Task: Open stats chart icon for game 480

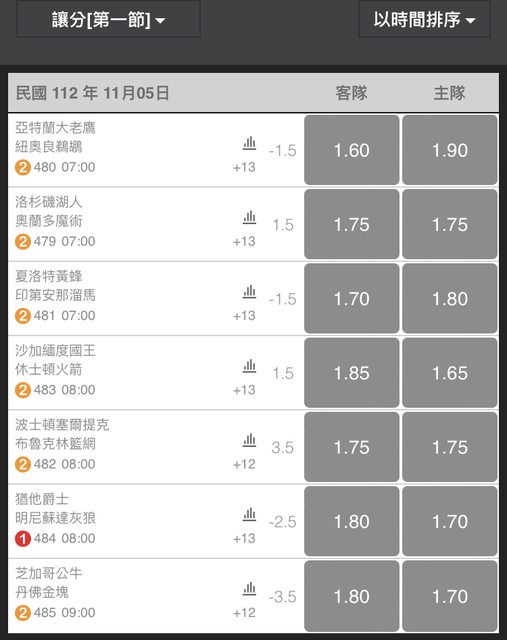Action: [x=249, y=144]
